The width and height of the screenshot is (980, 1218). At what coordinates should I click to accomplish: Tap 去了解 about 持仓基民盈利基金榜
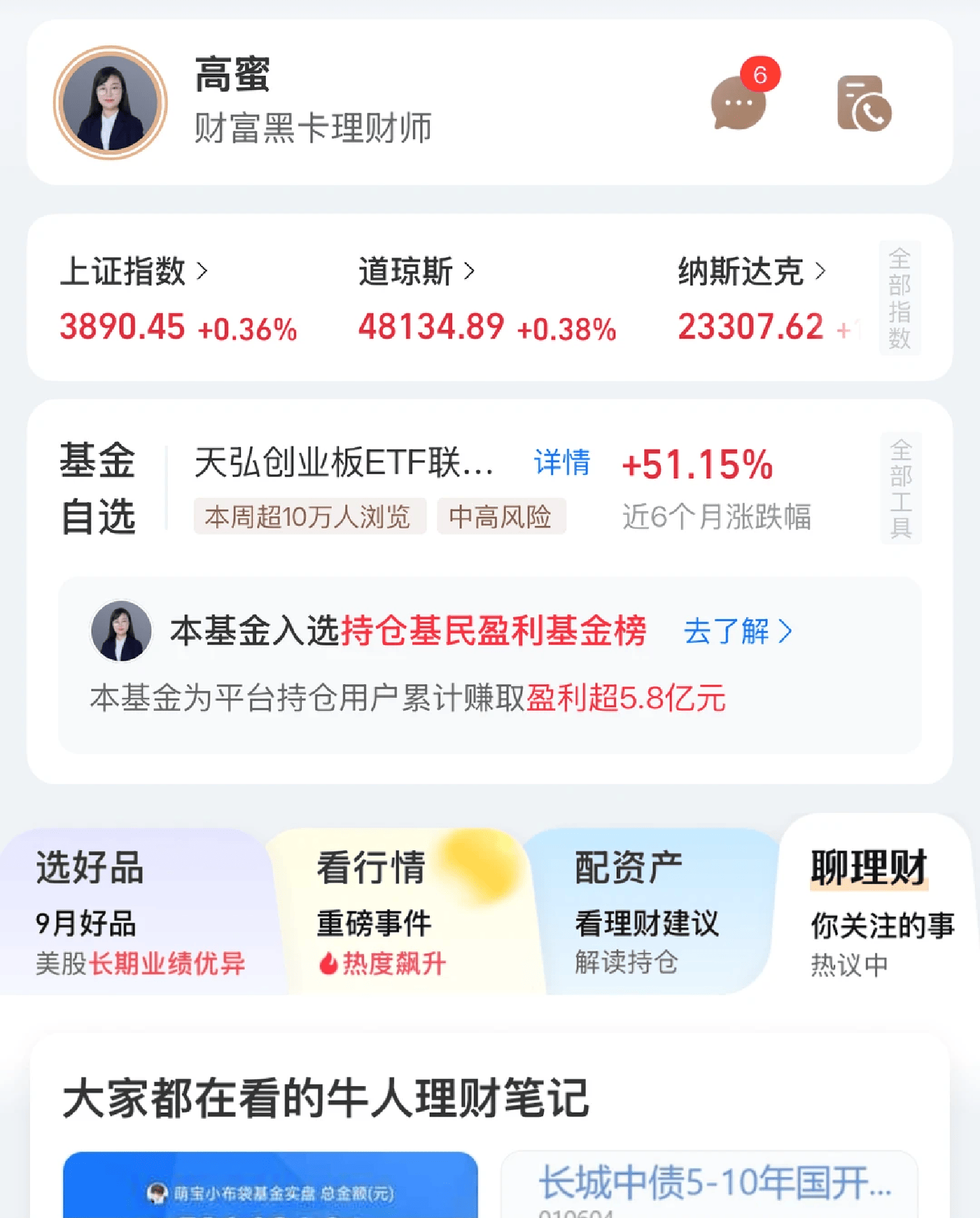(x=738, y=631)
